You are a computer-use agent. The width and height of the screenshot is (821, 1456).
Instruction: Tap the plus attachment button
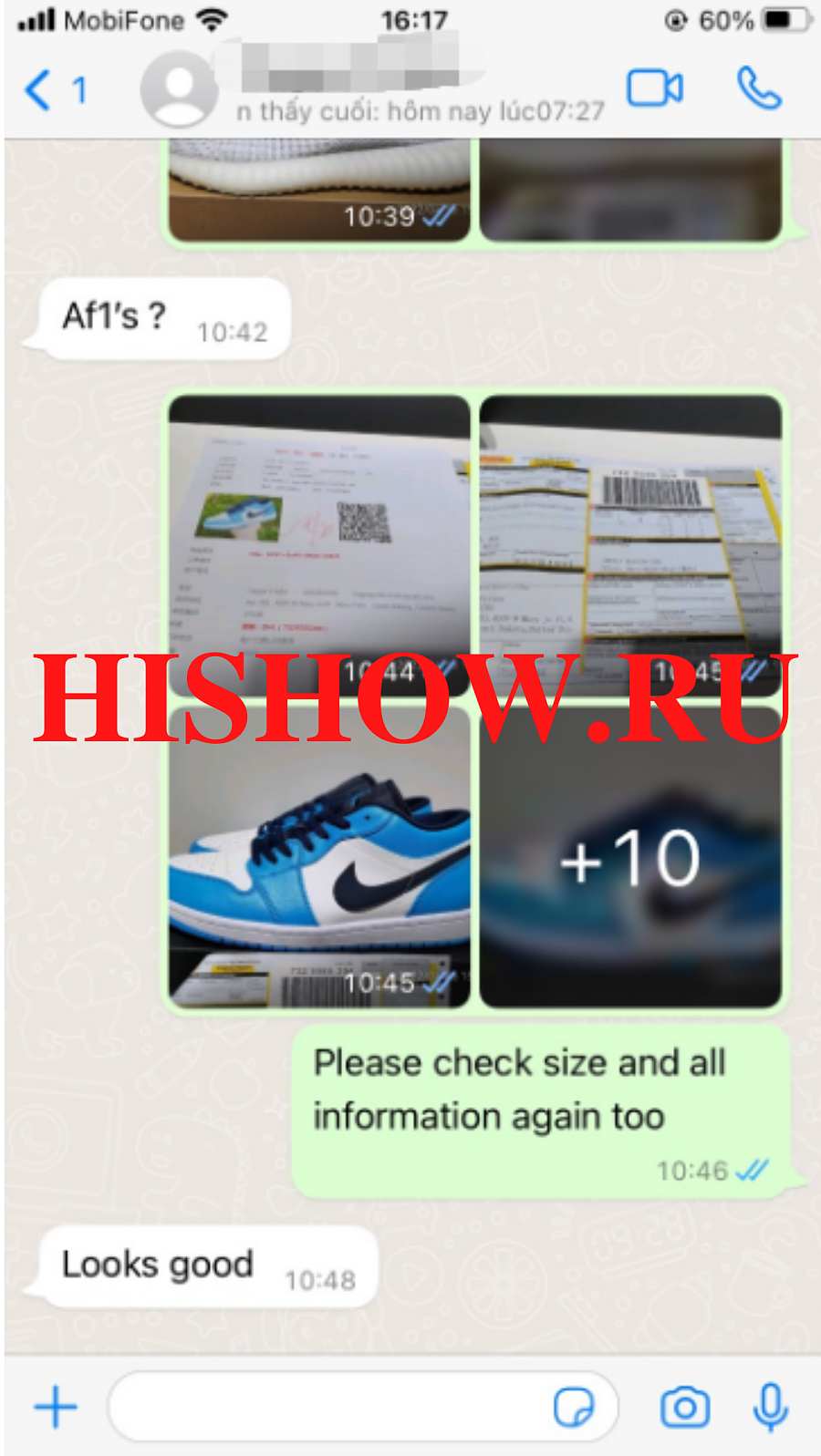coord(56,1407)
